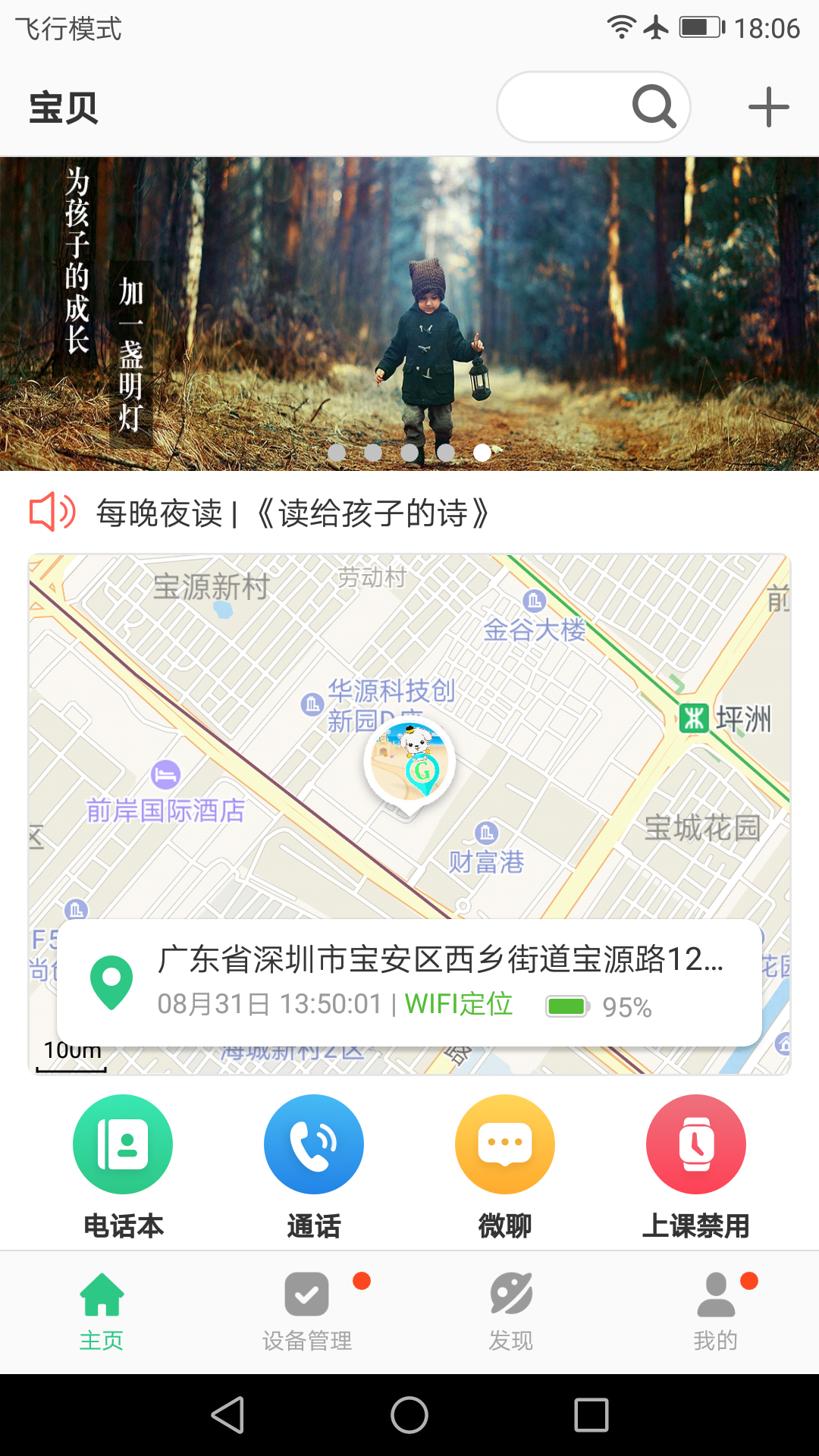Open the 每晚夜读 announcement
Viewport: 819px width, 1456px height.
point(292,513)
